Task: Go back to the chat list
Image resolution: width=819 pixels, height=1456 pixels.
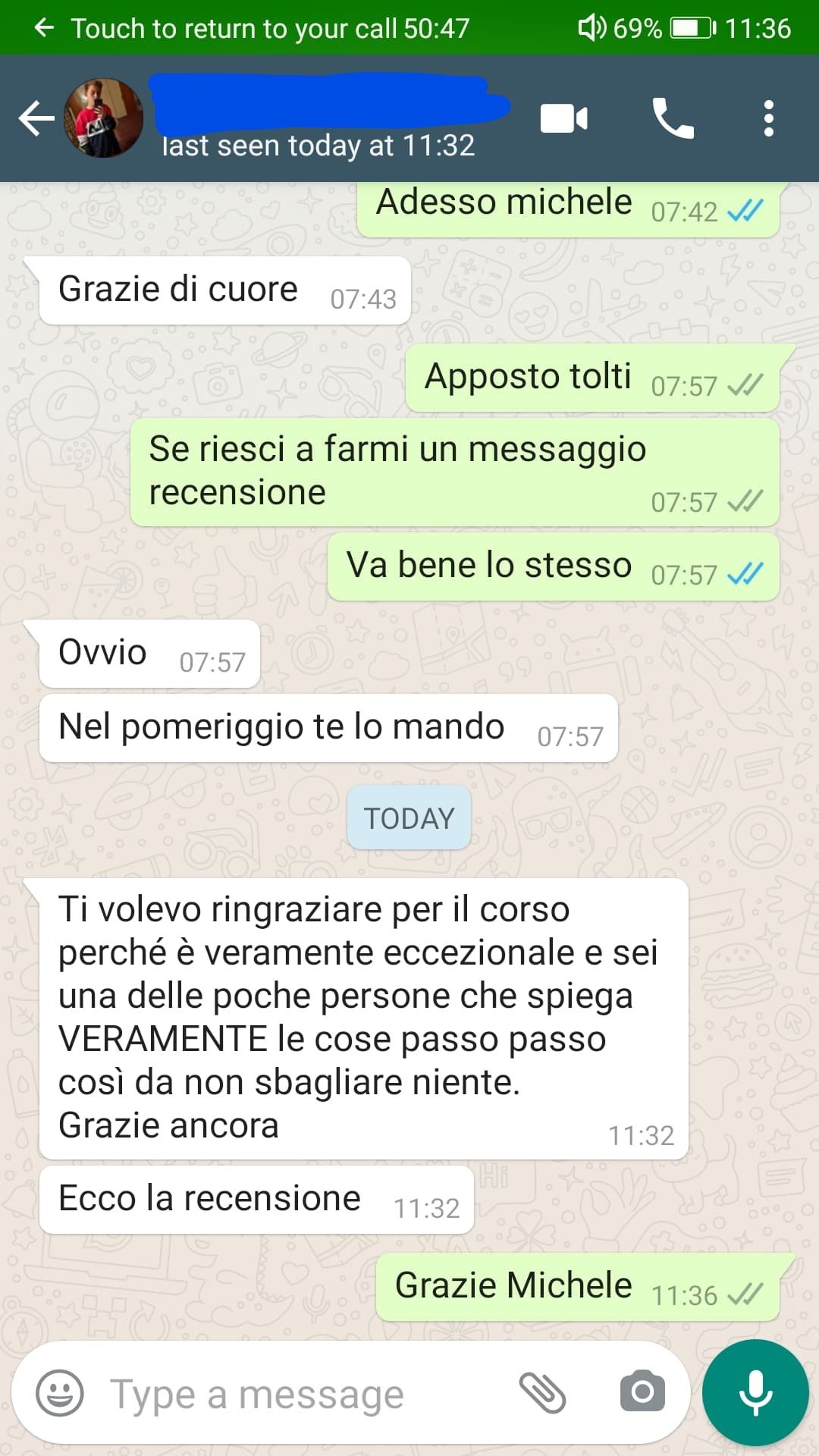Action: click(36, 118)
